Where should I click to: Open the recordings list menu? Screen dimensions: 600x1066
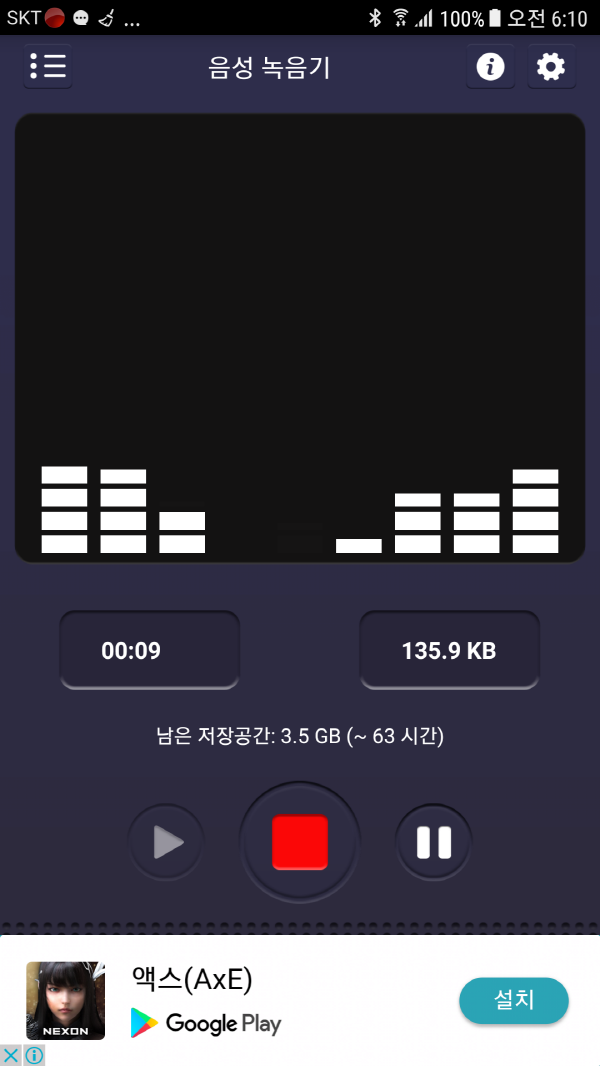tap(48, 67)
